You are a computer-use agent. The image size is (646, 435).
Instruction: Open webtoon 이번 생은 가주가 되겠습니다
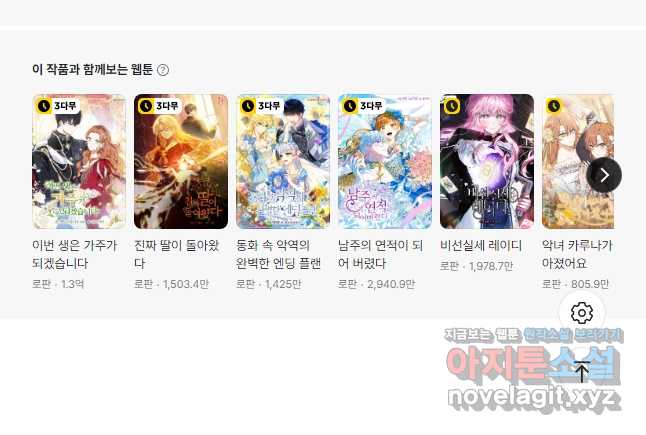pos(79,162)
